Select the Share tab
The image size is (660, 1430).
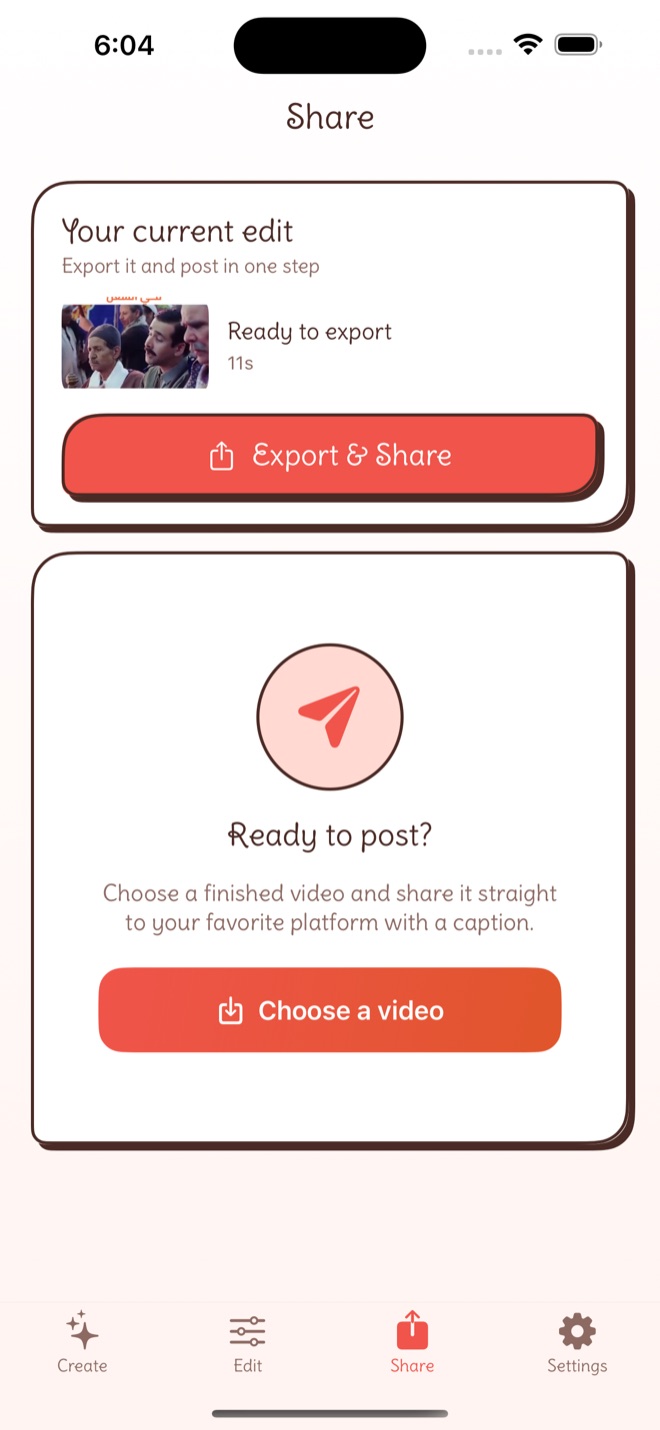[x=412, y=1343]
